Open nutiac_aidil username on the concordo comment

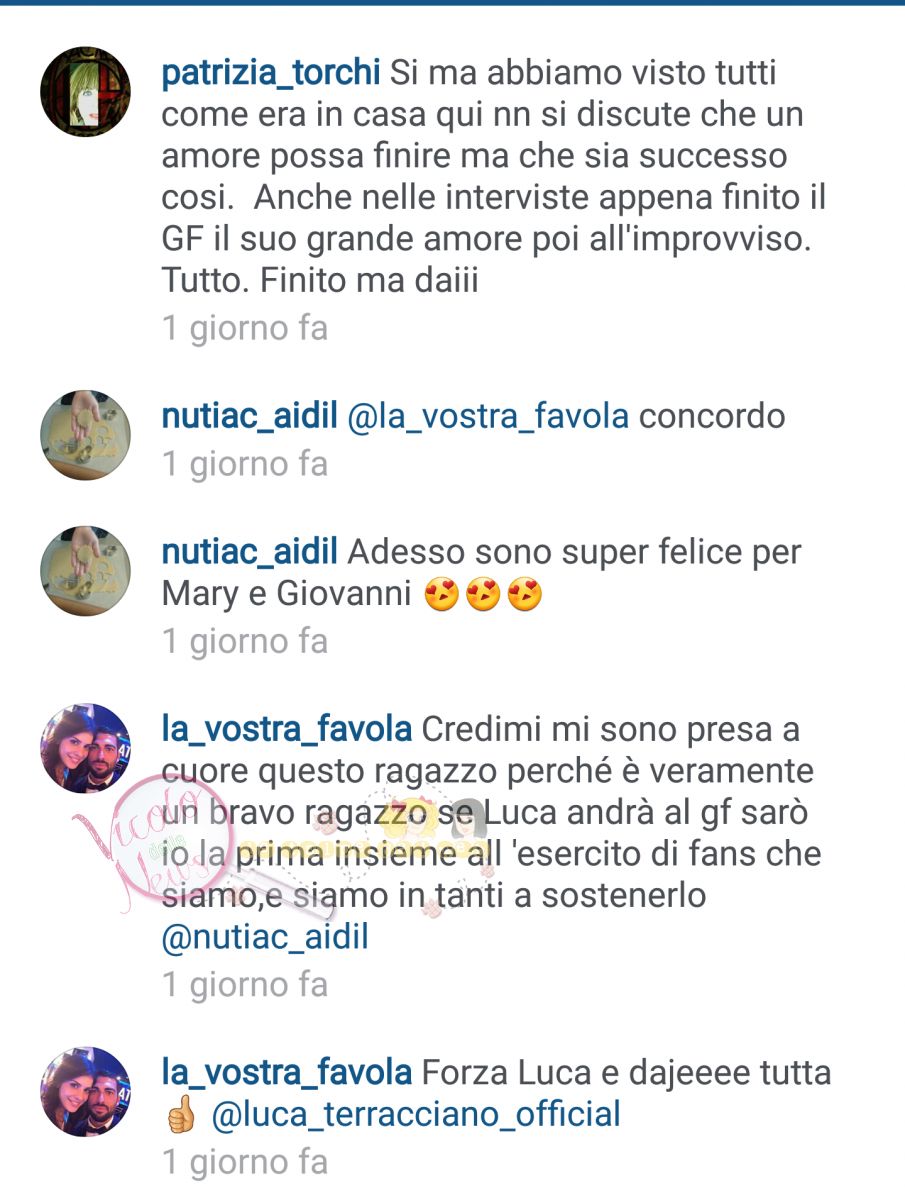tap(249, 415)
